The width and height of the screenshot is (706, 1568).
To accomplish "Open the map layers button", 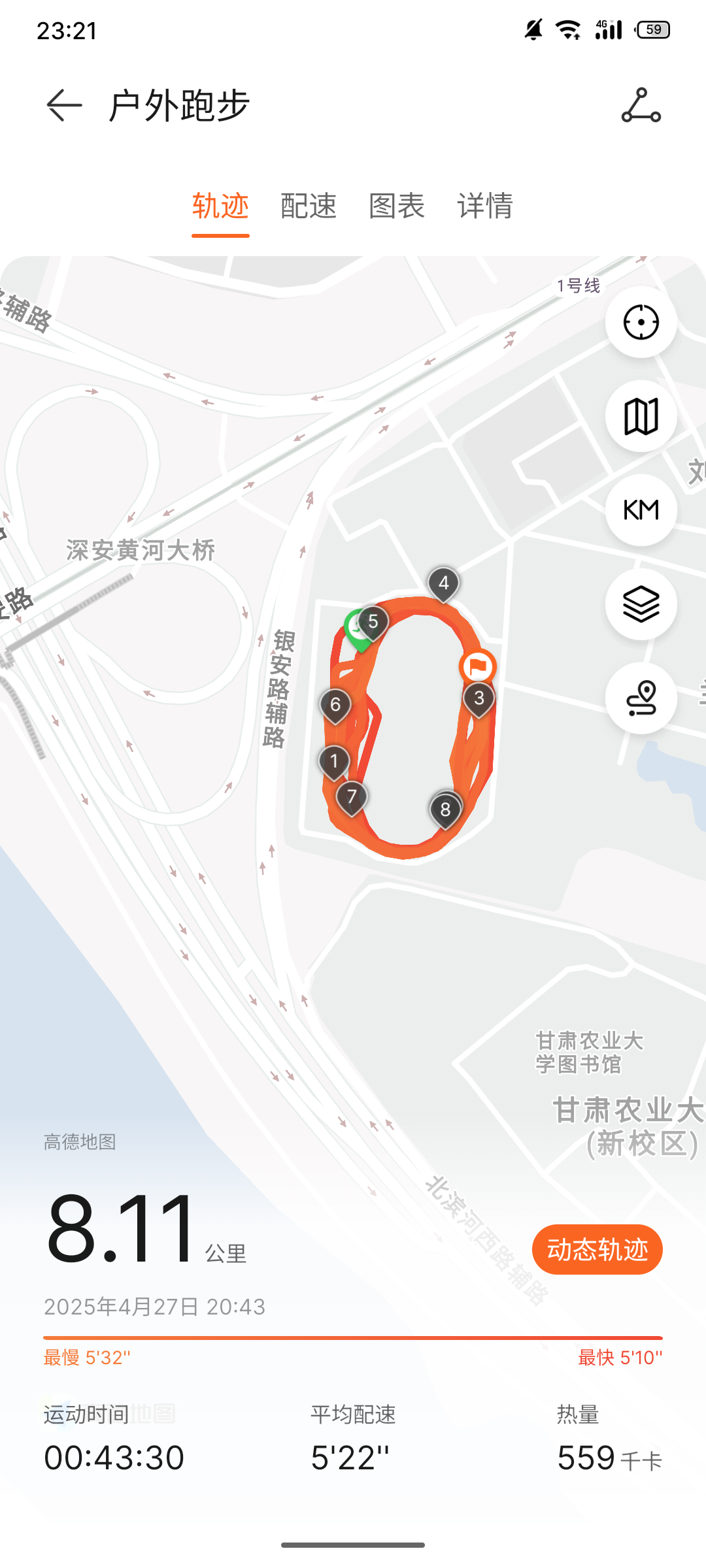I will [x=641, y=604].
